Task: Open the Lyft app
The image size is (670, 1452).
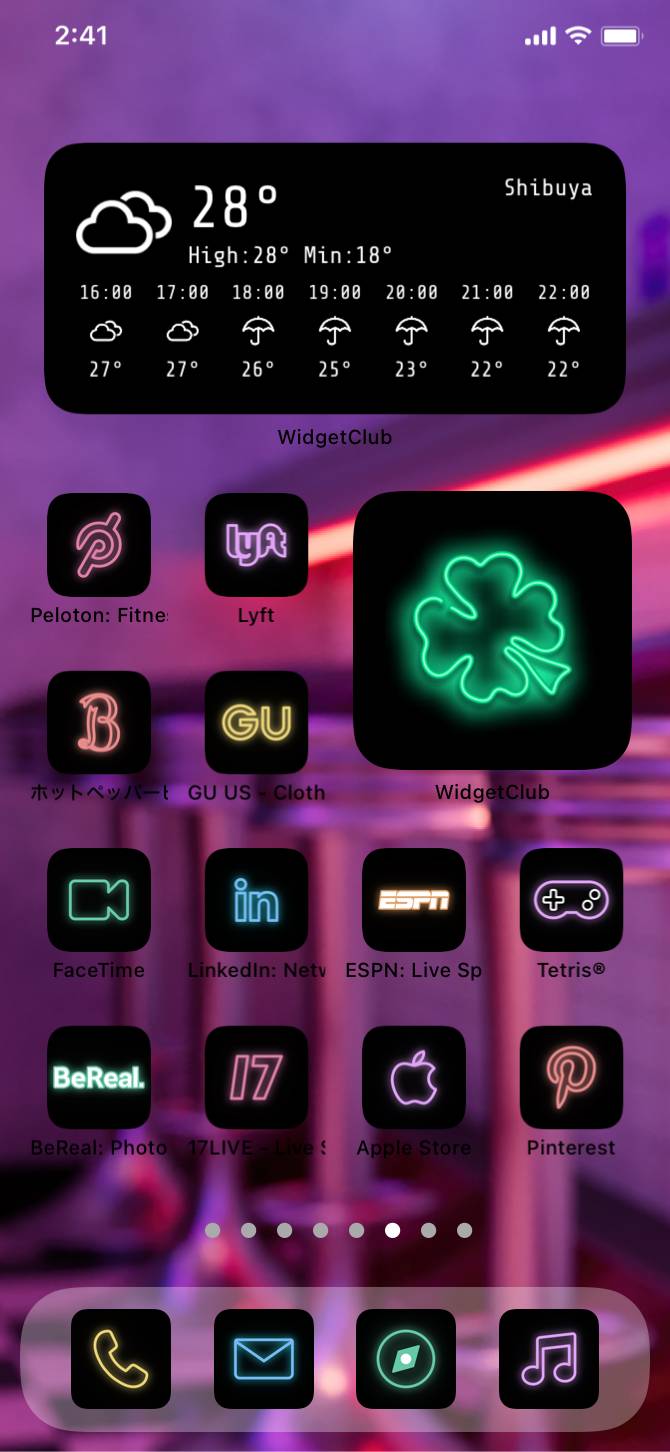Action: (256, 545)
